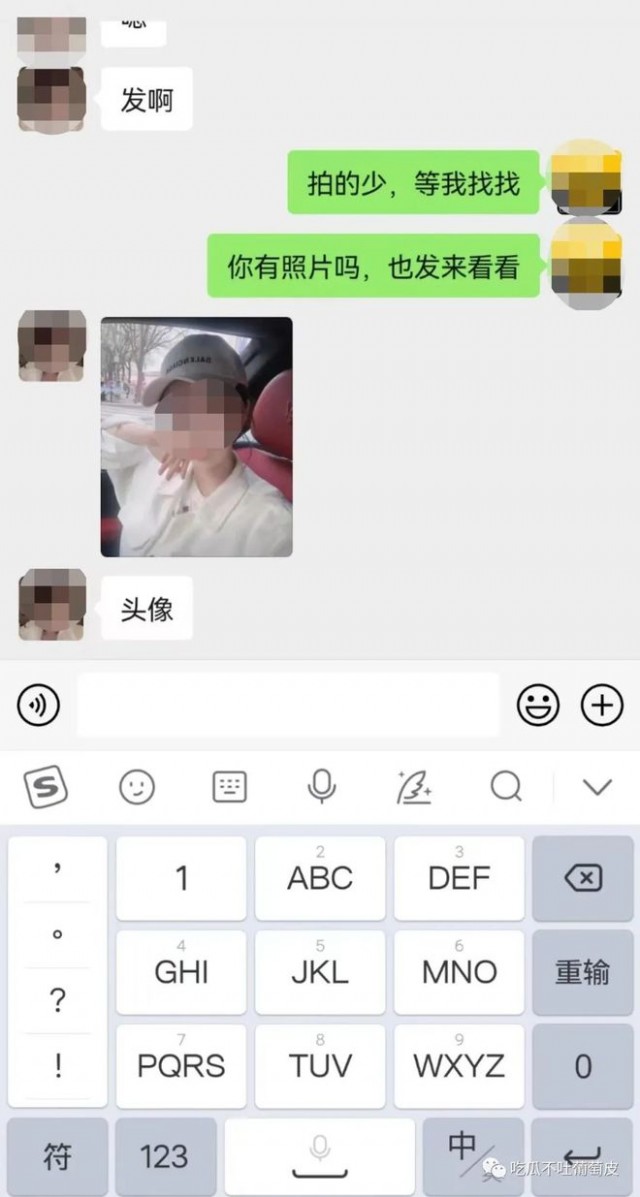Start voice input from the keyboard toolbar
This screenshot has height=1197, width=640.
pyautogui.click(x=321, y=788)
